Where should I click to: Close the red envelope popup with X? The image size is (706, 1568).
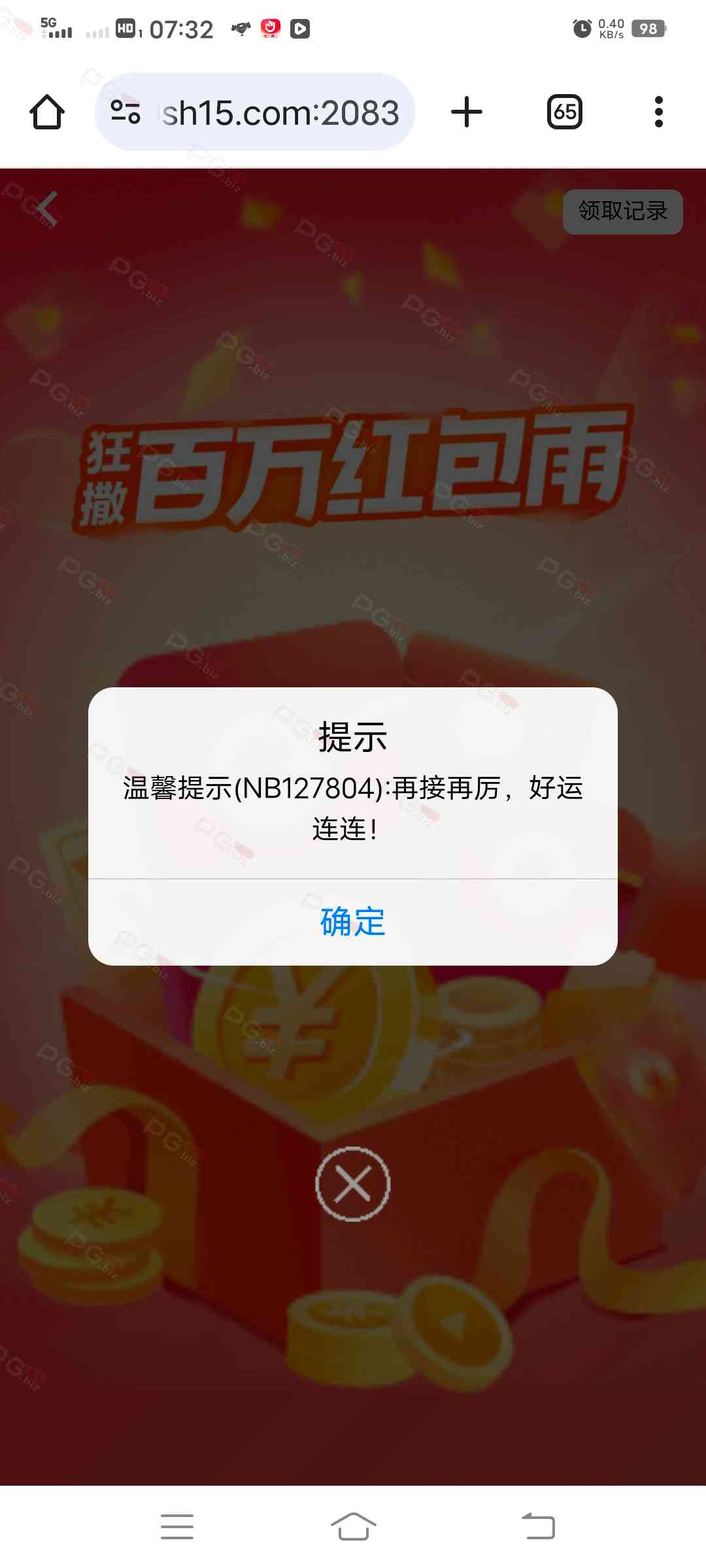coord(353,1184)
